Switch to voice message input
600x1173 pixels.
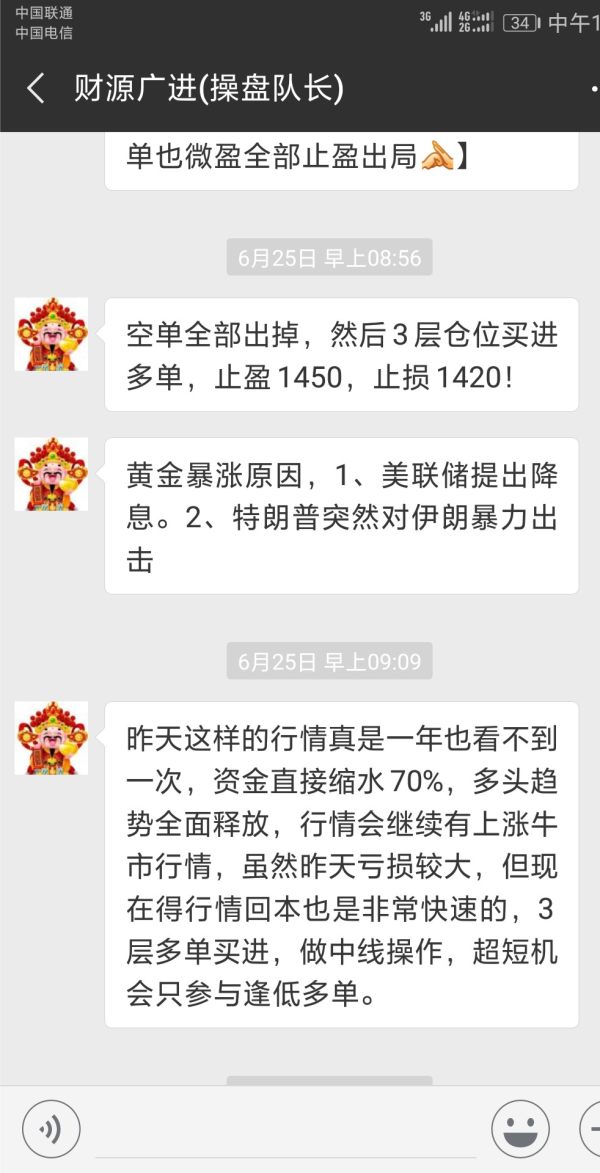[x=50, y=1130]
